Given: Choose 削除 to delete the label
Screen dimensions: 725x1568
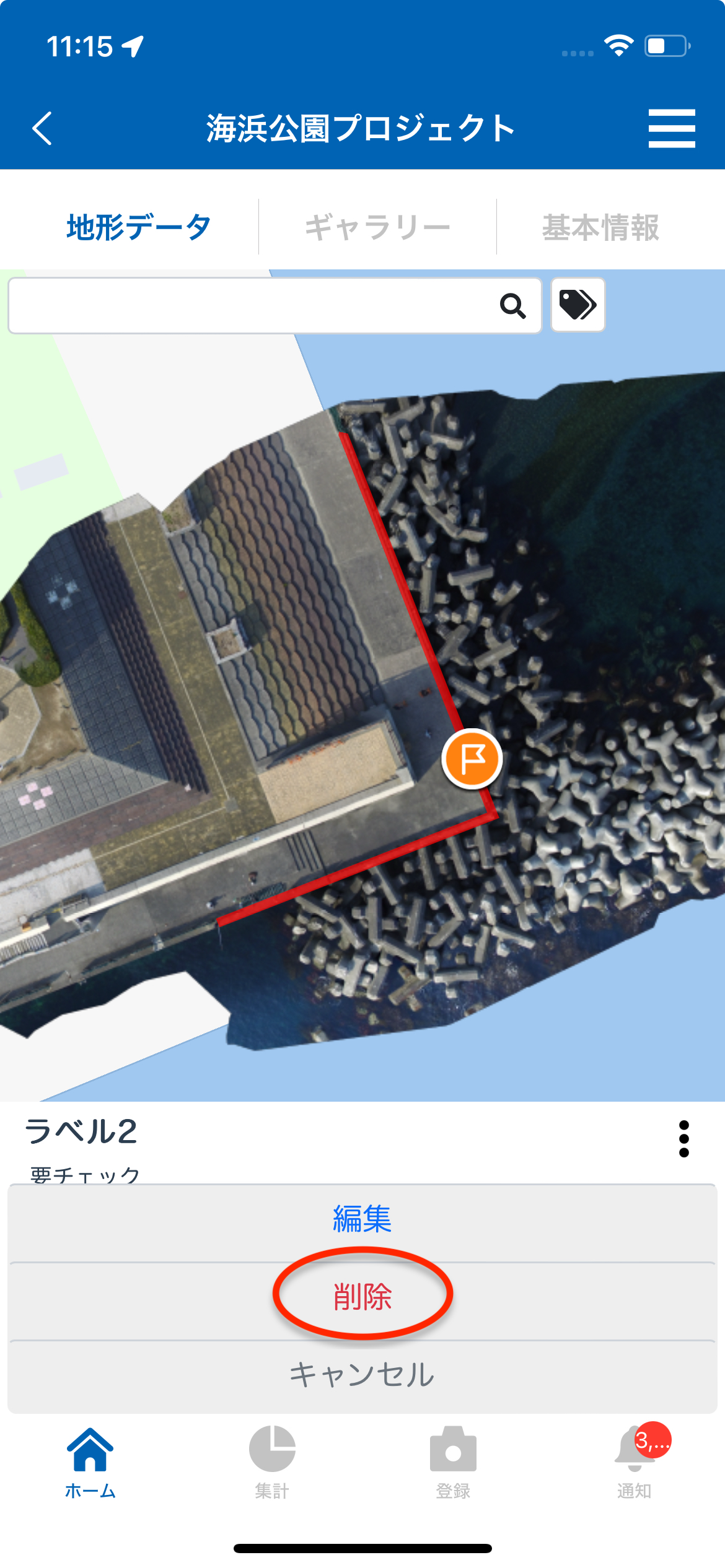Looking at the screenshot, I should point(362,1296).
